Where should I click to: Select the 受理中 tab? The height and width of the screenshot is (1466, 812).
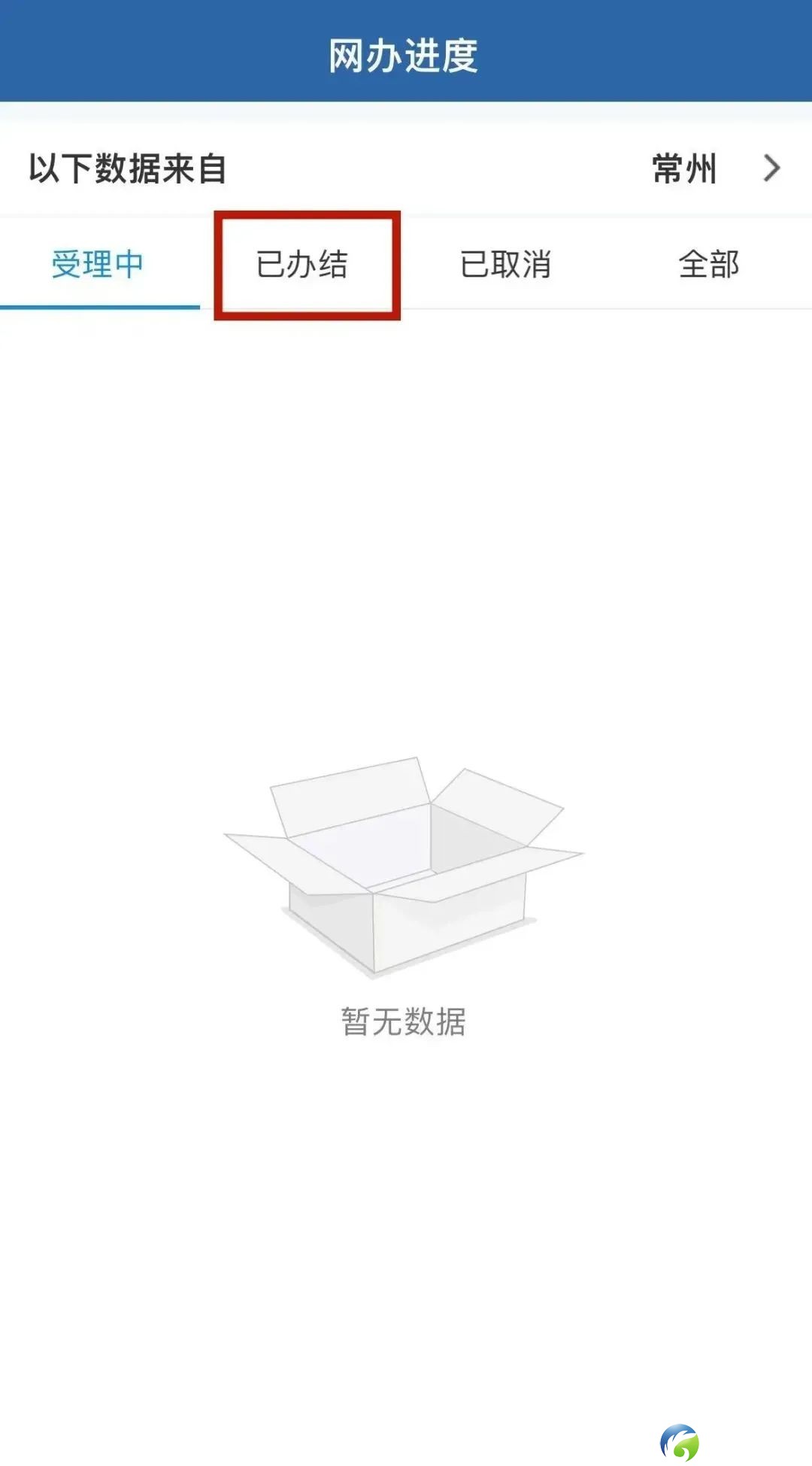98,265
